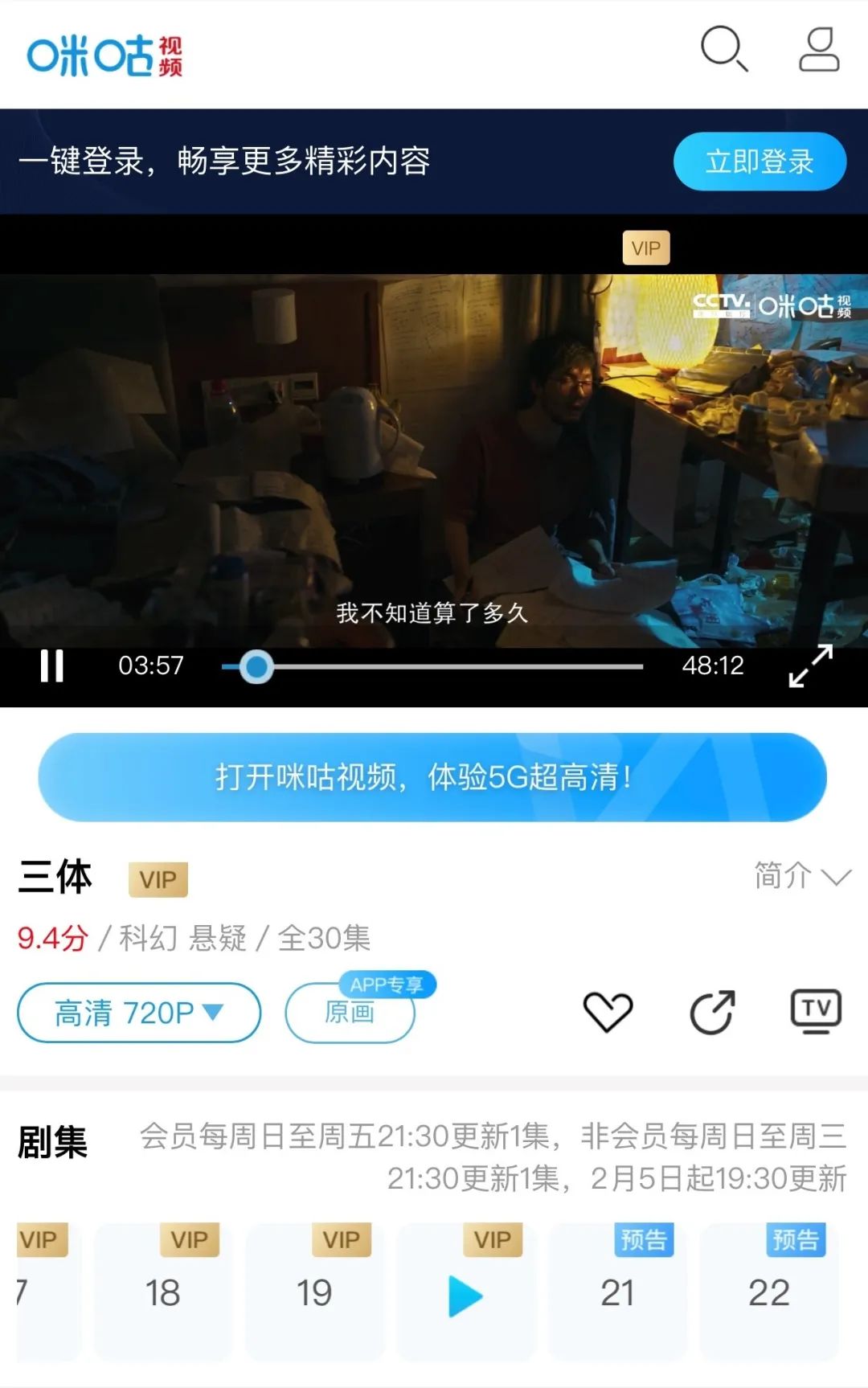Toggle 原画 quality with APP专享 badge
The image size is (868, 1388).
[x=350, y=1012]
